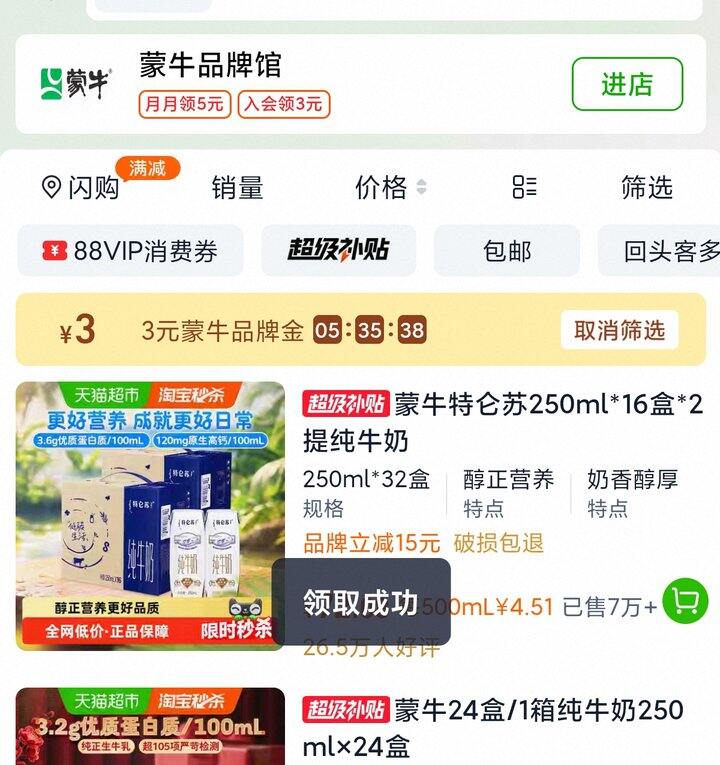
Task: Claim the 月月领5元 coupon
Action: [x=185, y=104]
